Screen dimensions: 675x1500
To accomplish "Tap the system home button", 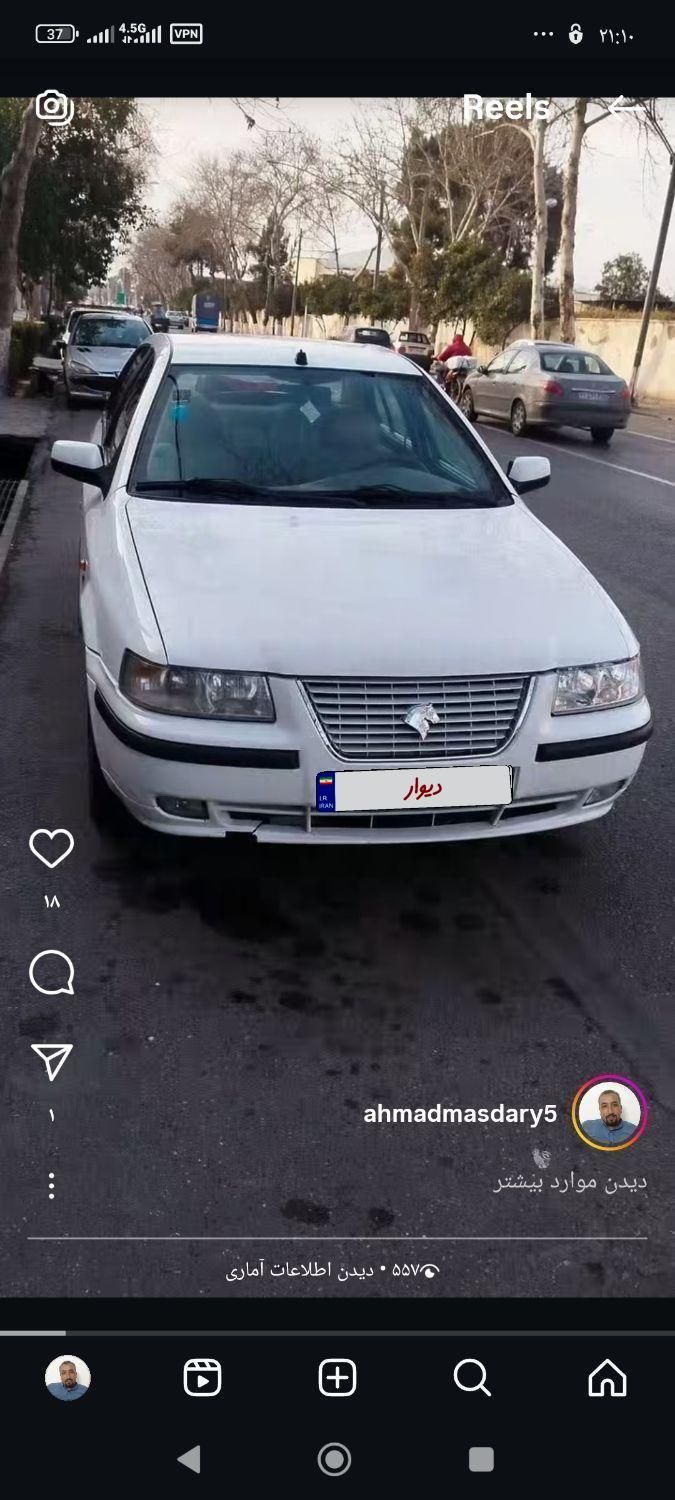I will click(334, 1459).
